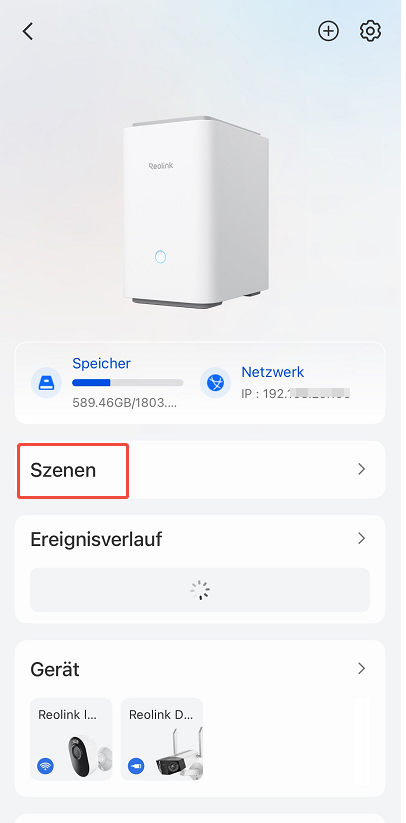Go back with the top-left arrow
The image size is (406, 823).
coord(28,31)
